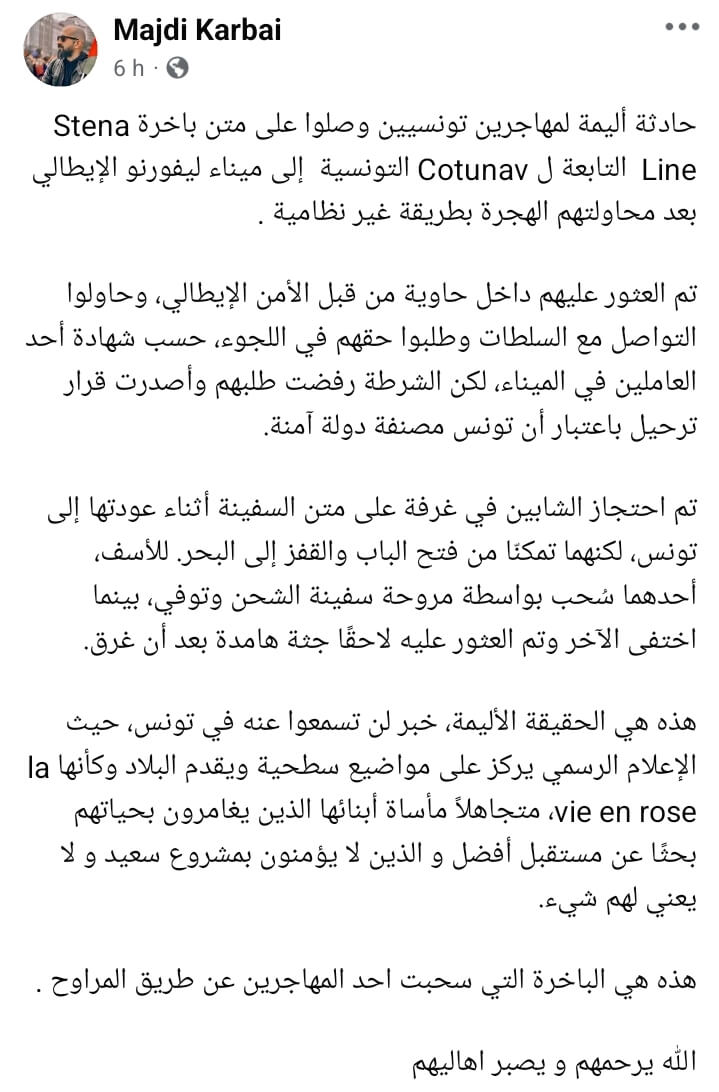Open Majdi Karbai's profile picture
Screen dimensions: 719x1092
[x=60, y=50]
